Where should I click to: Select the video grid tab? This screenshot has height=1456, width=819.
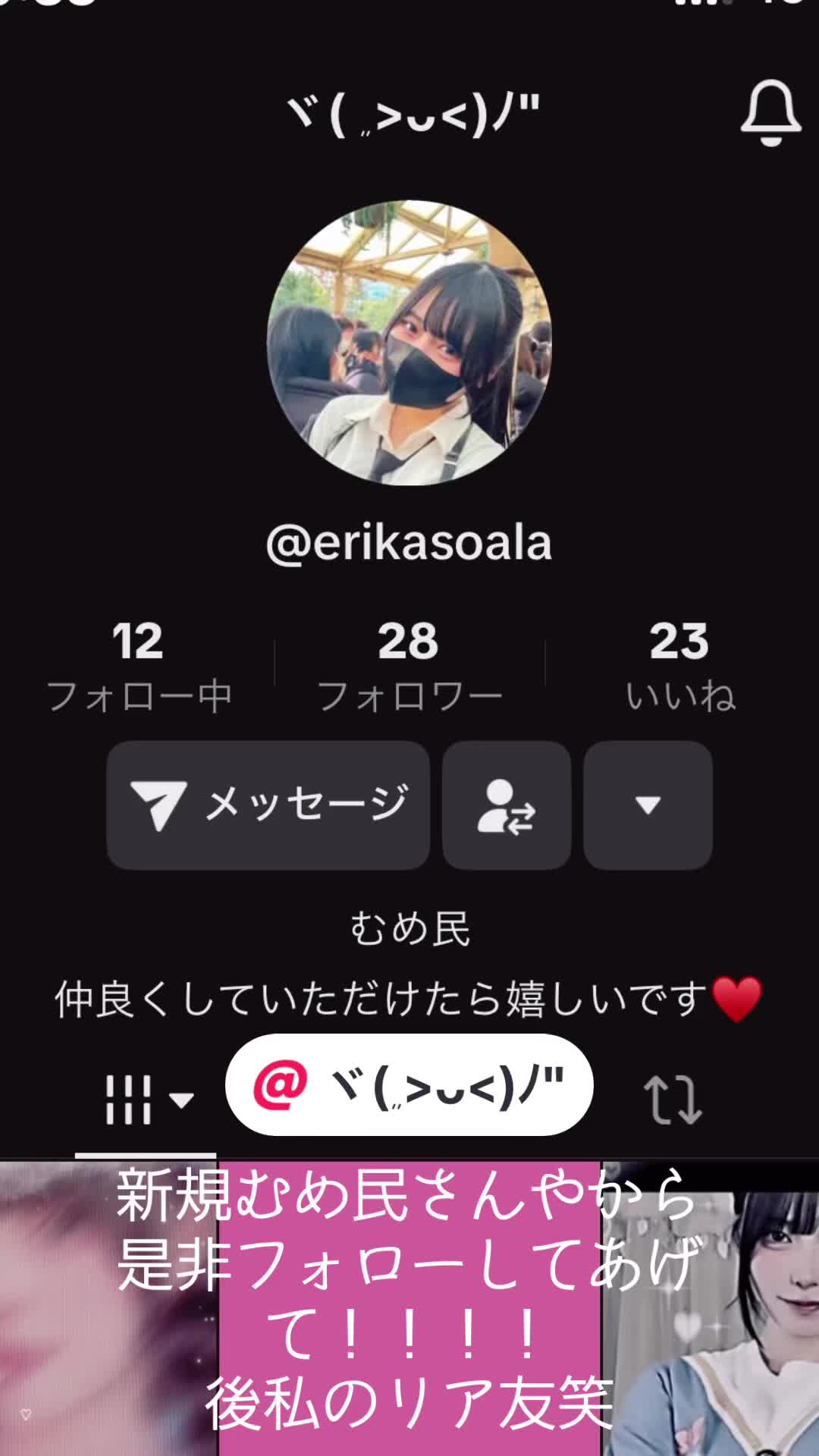pyautogui.click(x=146, y=1100)
